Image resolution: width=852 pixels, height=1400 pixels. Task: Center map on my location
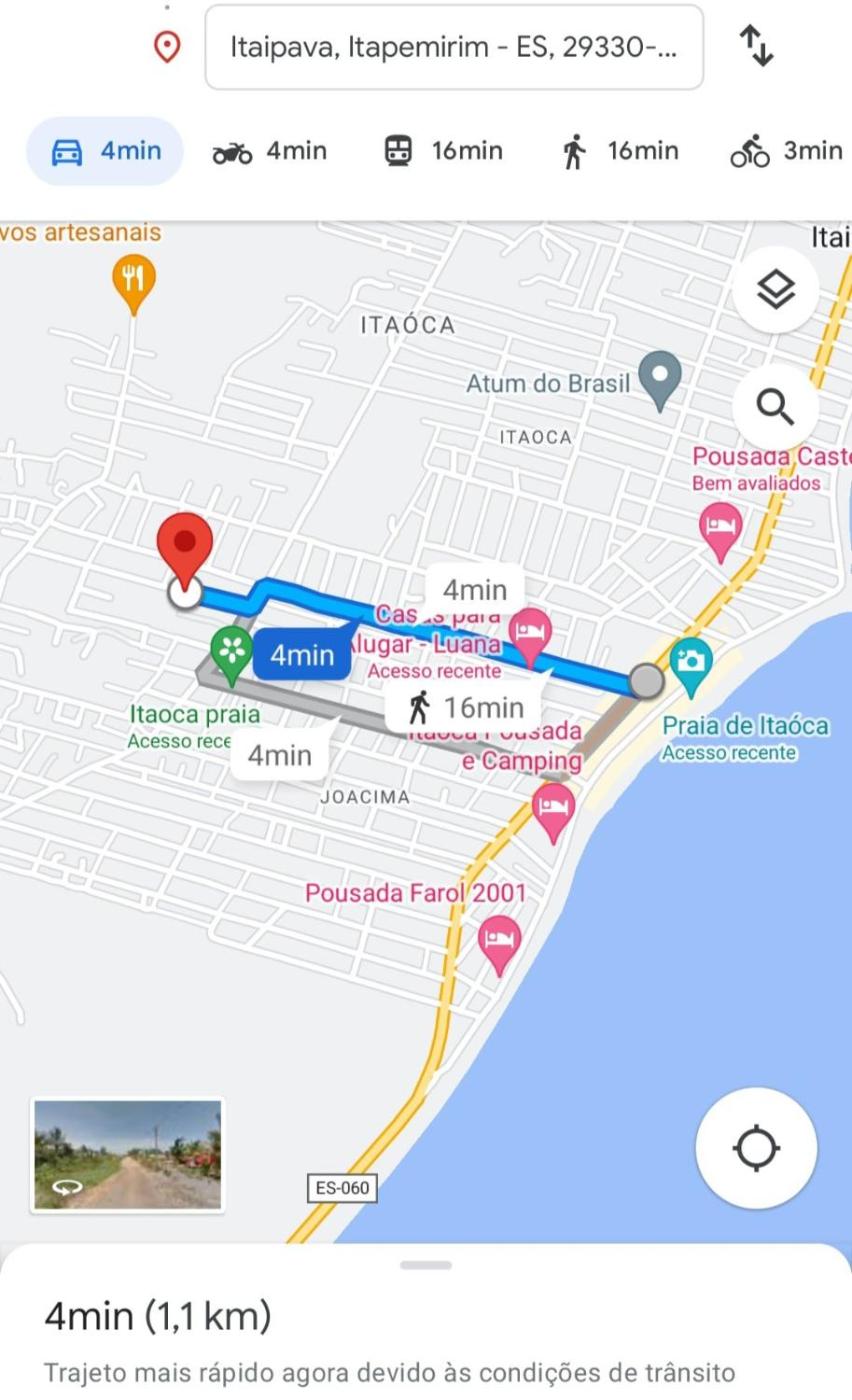click(756, 1148)
